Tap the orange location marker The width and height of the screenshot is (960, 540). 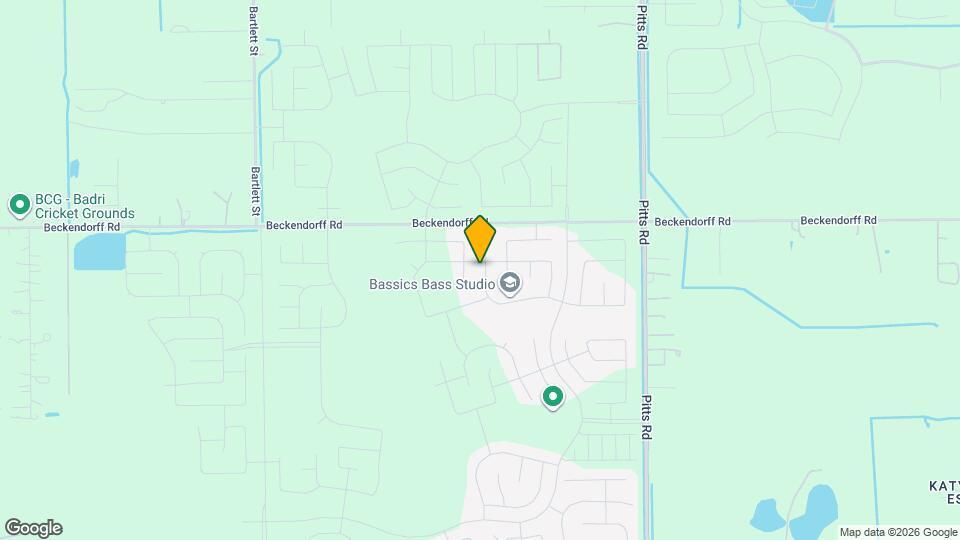pyautogui.click(x=480, y=240)
